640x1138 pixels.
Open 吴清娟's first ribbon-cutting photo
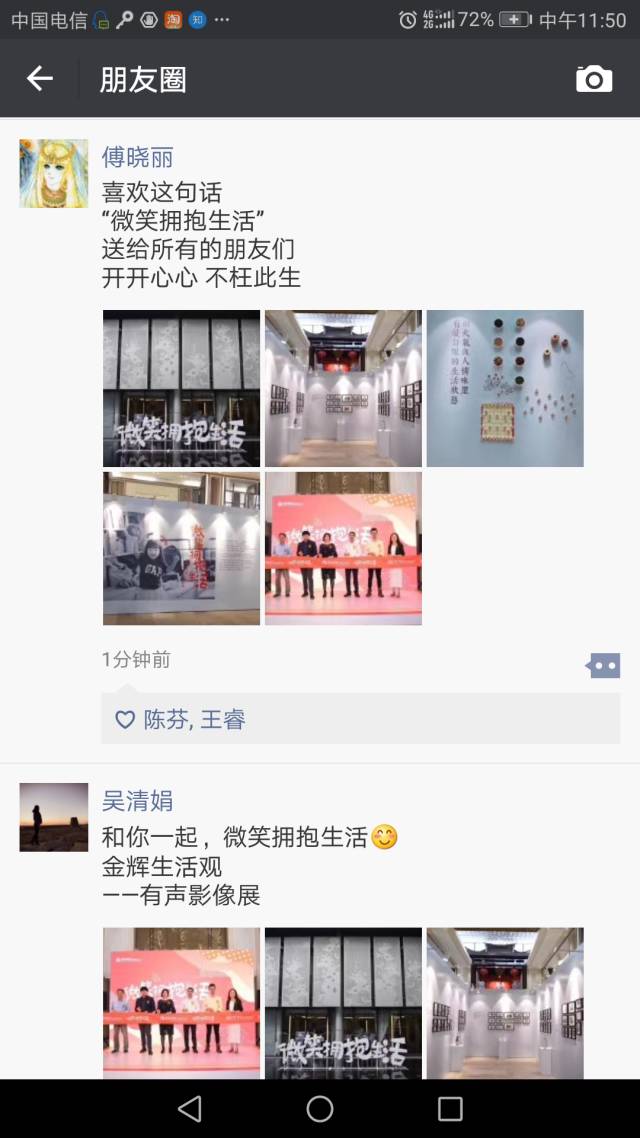pyautogui.click(x=181, y=1002)
